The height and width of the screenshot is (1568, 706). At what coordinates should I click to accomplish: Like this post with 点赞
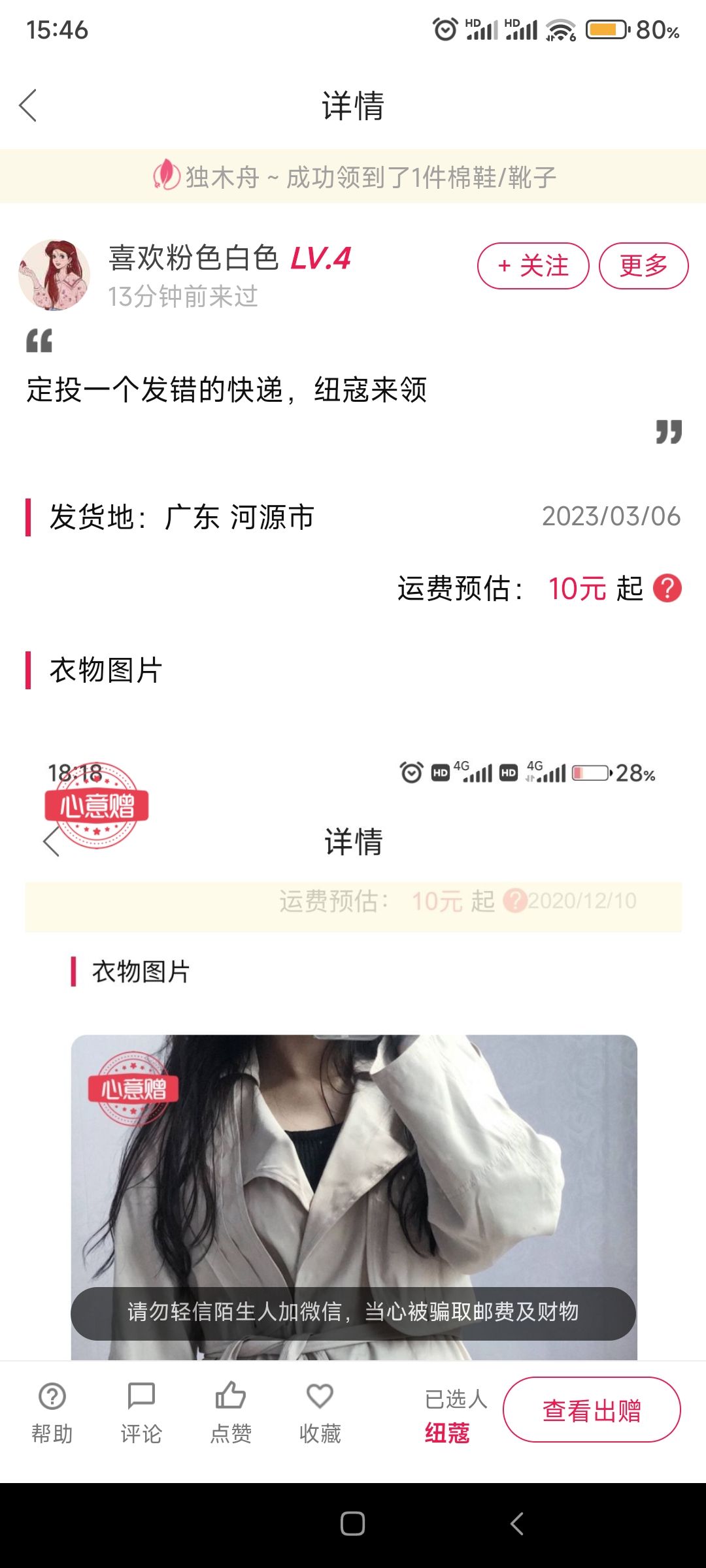pyautogui.click(x=231, y=1413)
